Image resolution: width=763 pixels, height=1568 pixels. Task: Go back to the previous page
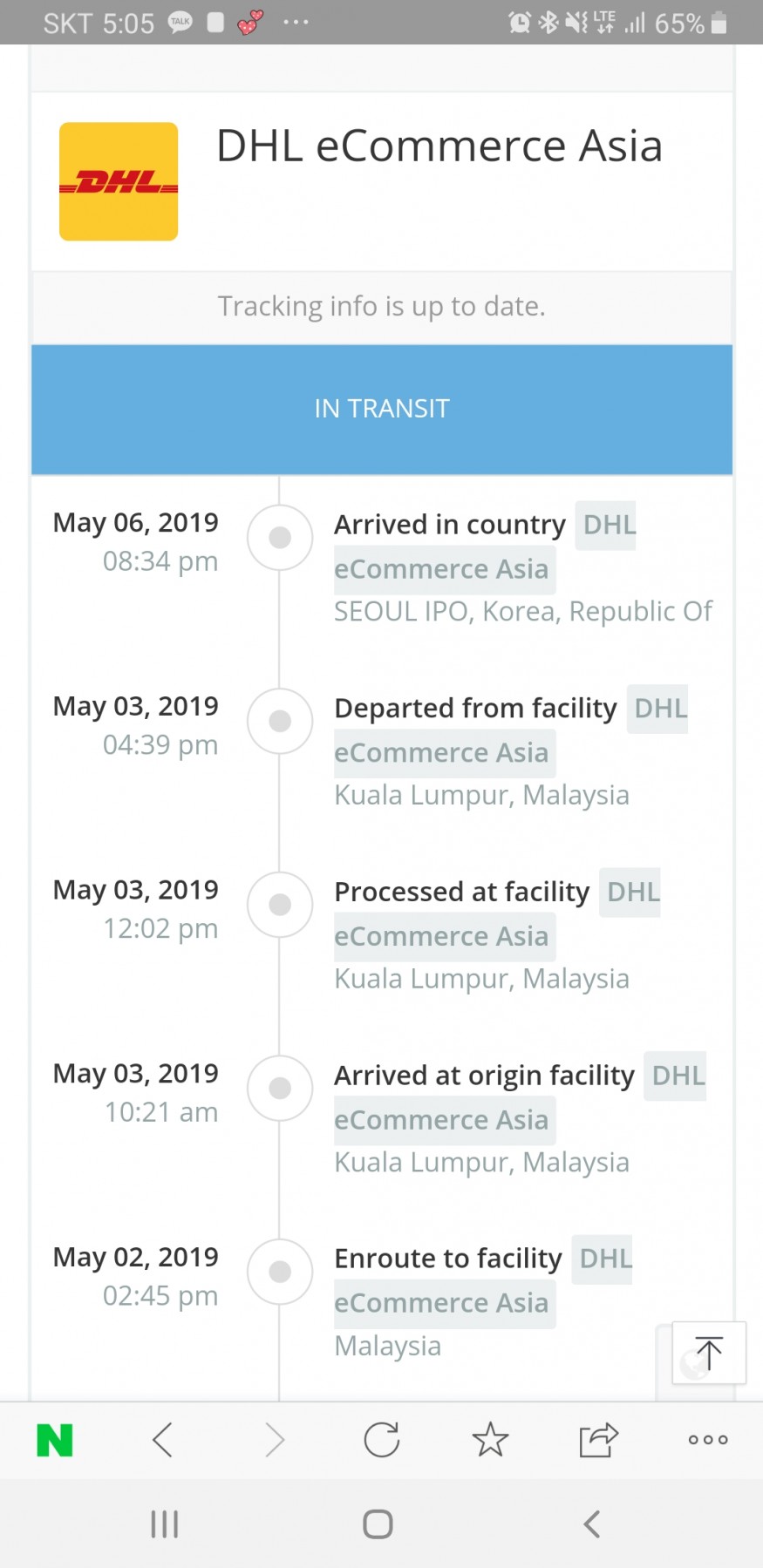[x=162, y=1439]
